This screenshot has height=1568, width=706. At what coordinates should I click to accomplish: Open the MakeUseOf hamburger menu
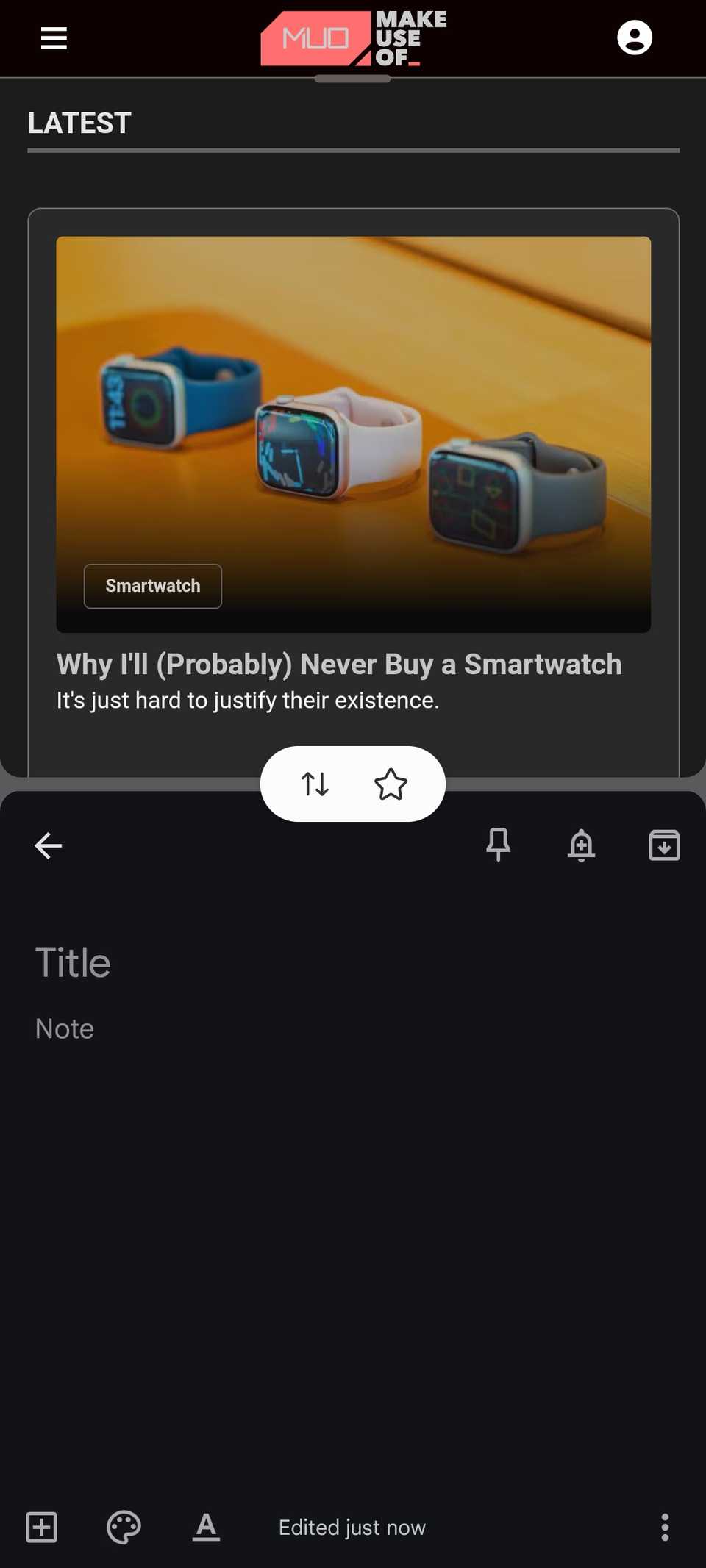coord(54,38)
